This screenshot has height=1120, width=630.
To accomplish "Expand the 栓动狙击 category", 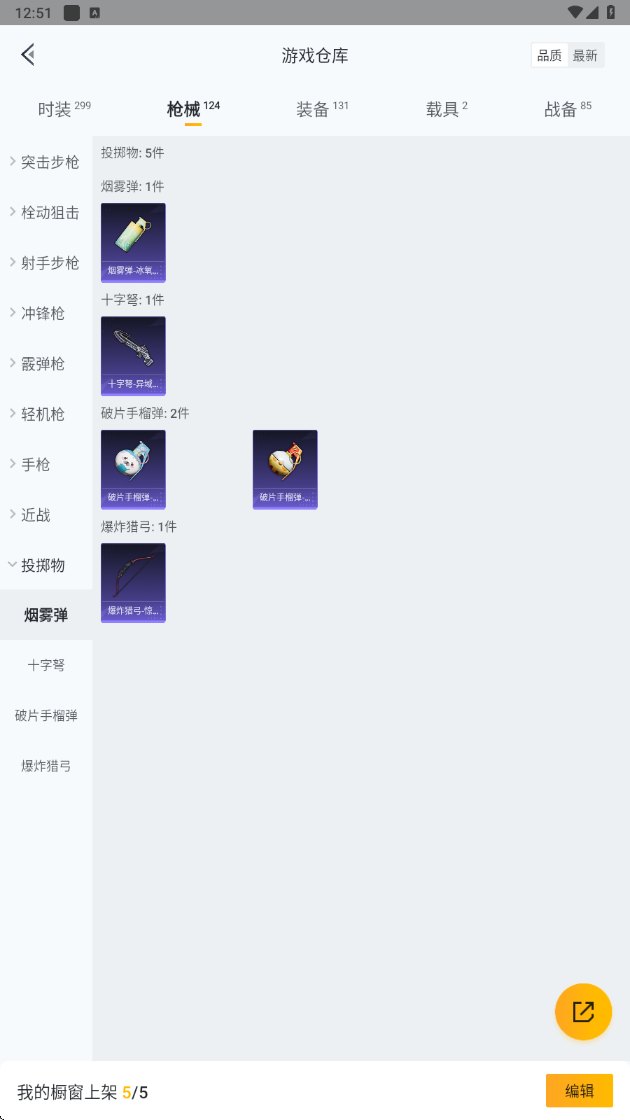I will 46,212.
